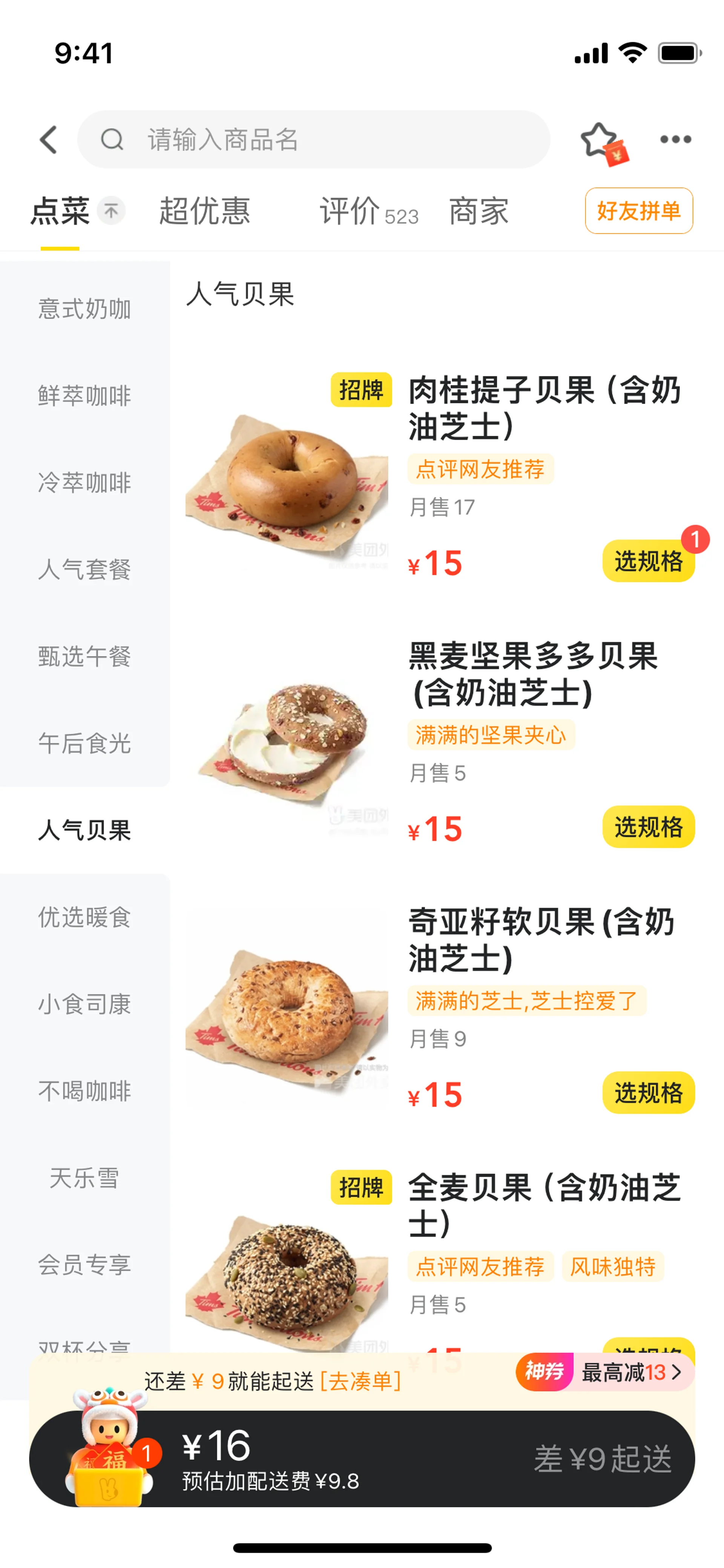This screenshot has height=1568, width=724.
Task: Start a group order with 好友拼单
Action: tap(638, 210)
